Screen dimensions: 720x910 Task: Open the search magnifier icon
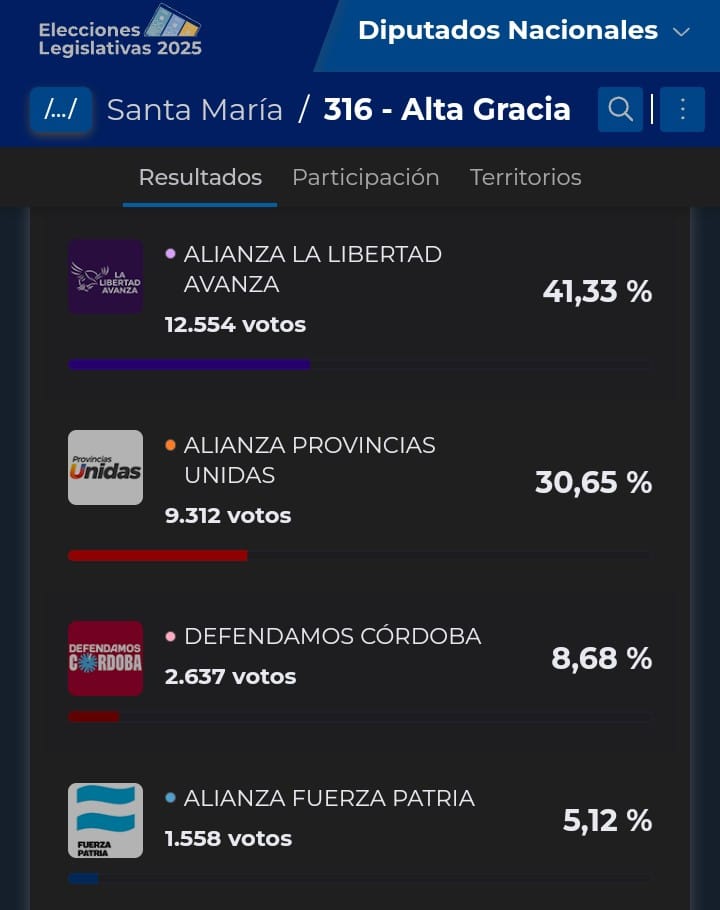click(x=620, y=109)
